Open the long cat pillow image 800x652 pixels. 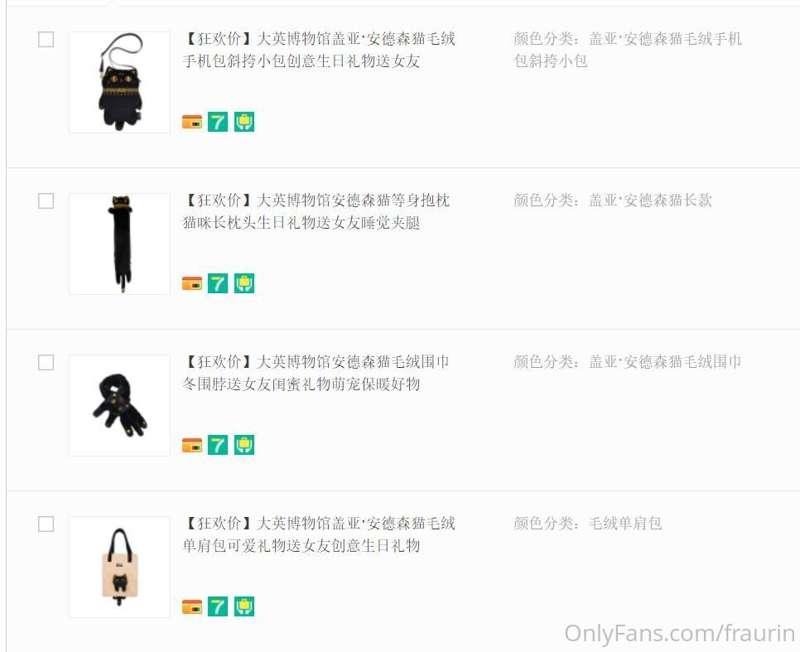pyautogui.click(x=119, y=244)
